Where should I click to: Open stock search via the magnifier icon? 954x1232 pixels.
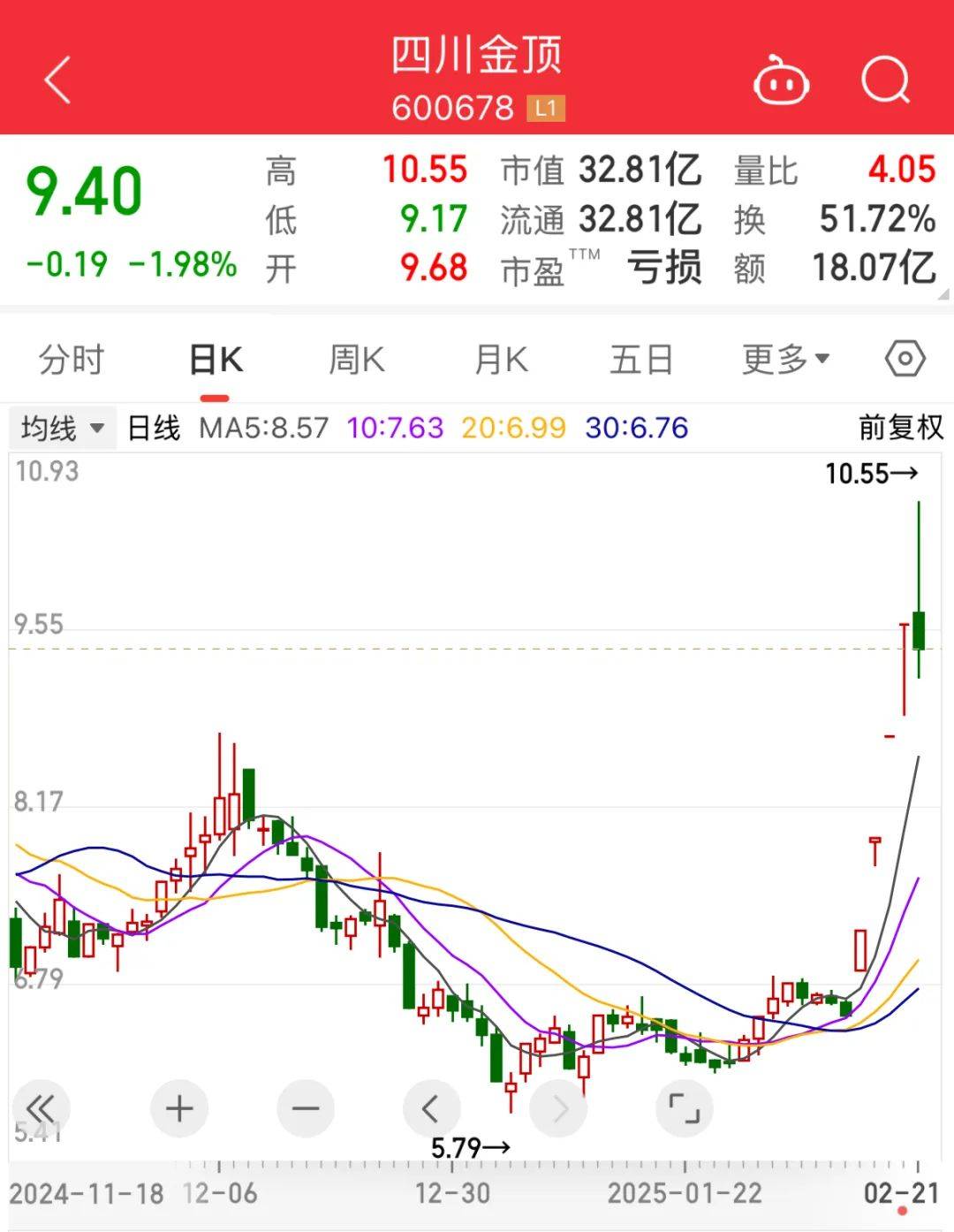click(885, 81)
